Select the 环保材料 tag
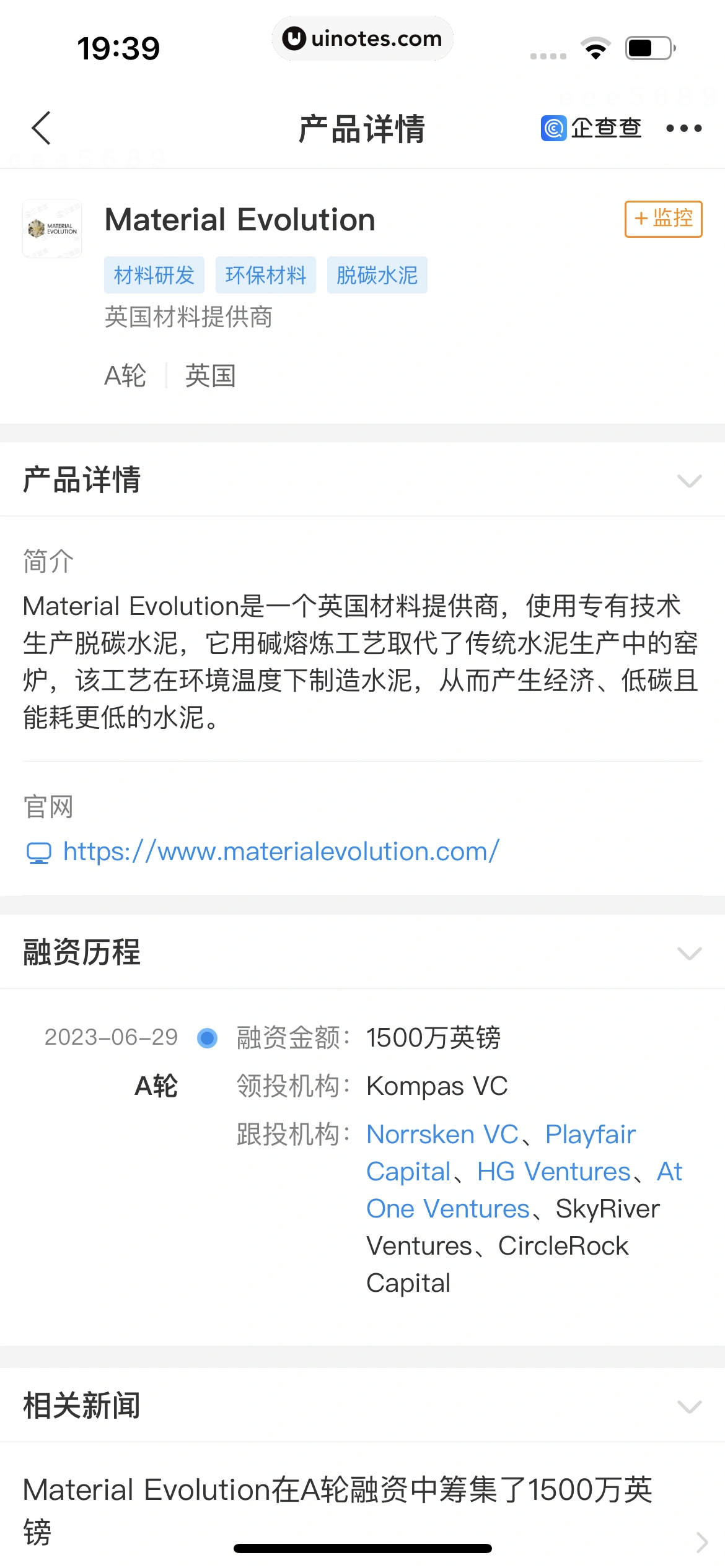The height and width of the screenshot is (1568, 725). (266, 275)
